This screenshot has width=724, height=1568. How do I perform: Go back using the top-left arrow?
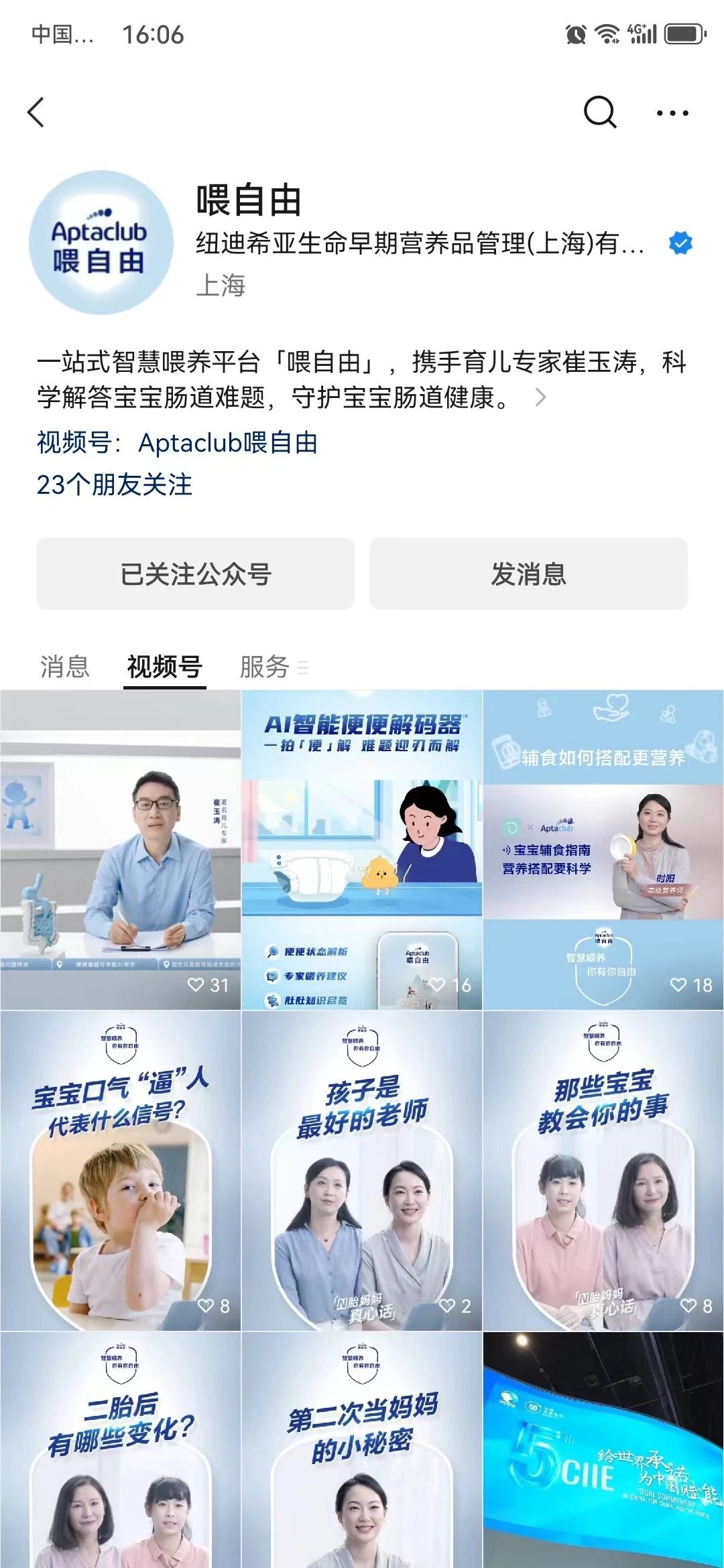click(x=36, y=112)
